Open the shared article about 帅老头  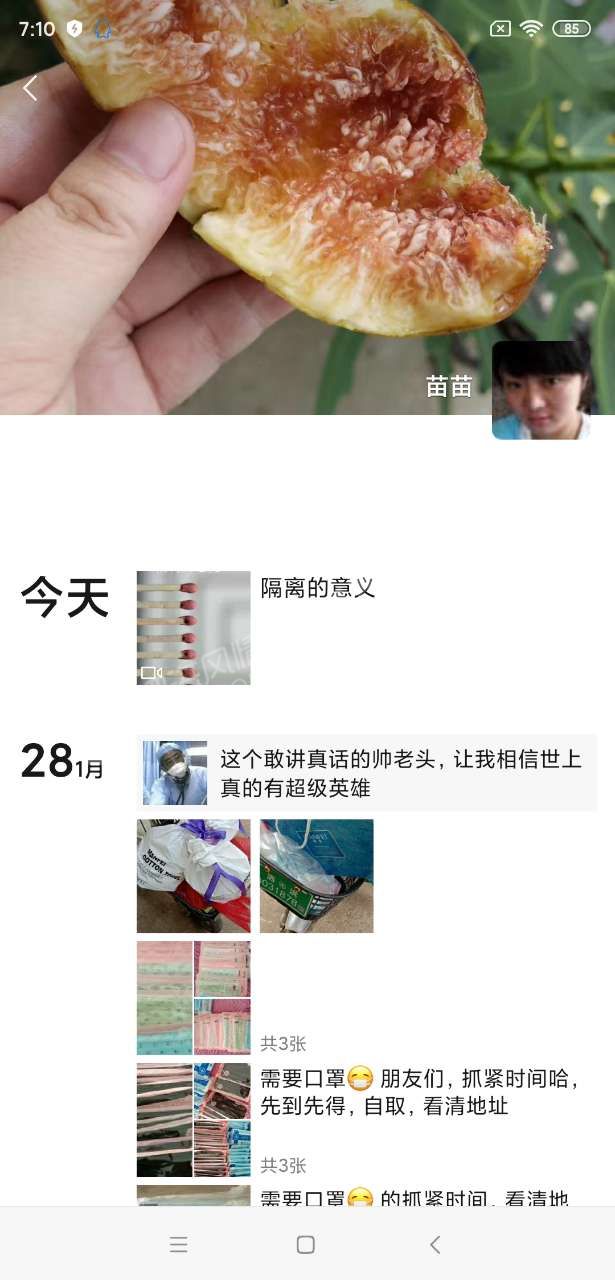tap(366, 773)
